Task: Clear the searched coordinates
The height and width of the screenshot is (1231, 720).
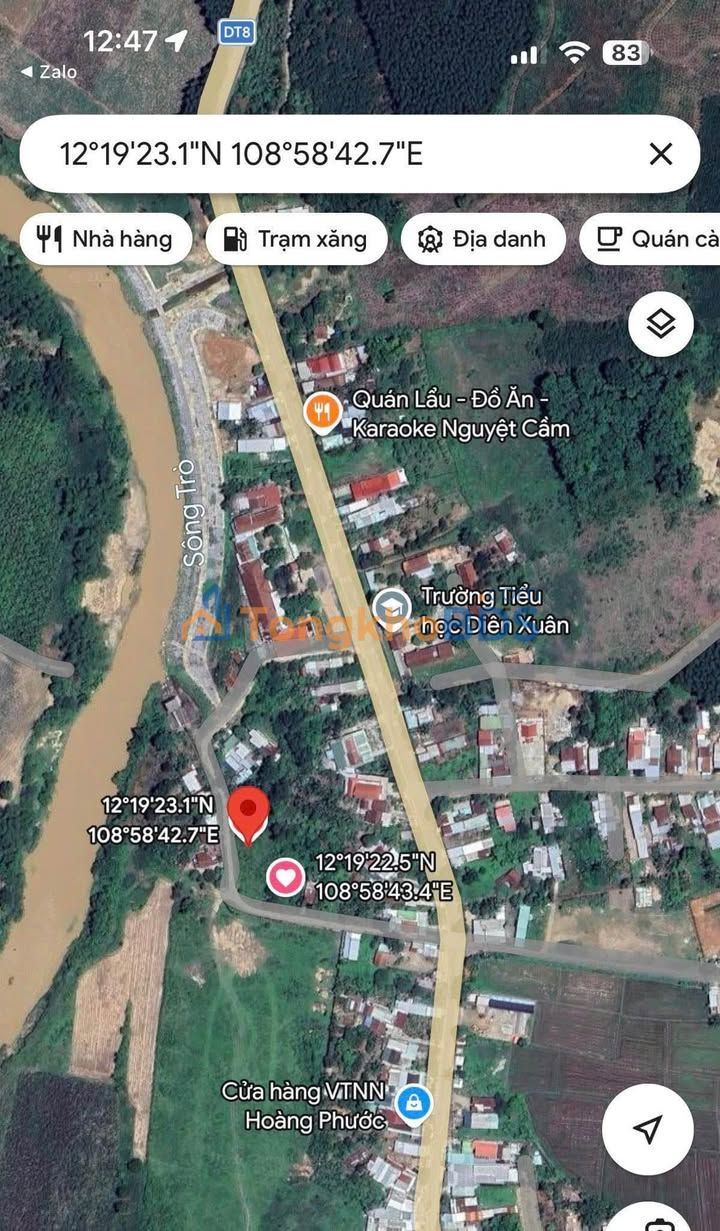Action: pyautogui.click(x=661, y=154)
